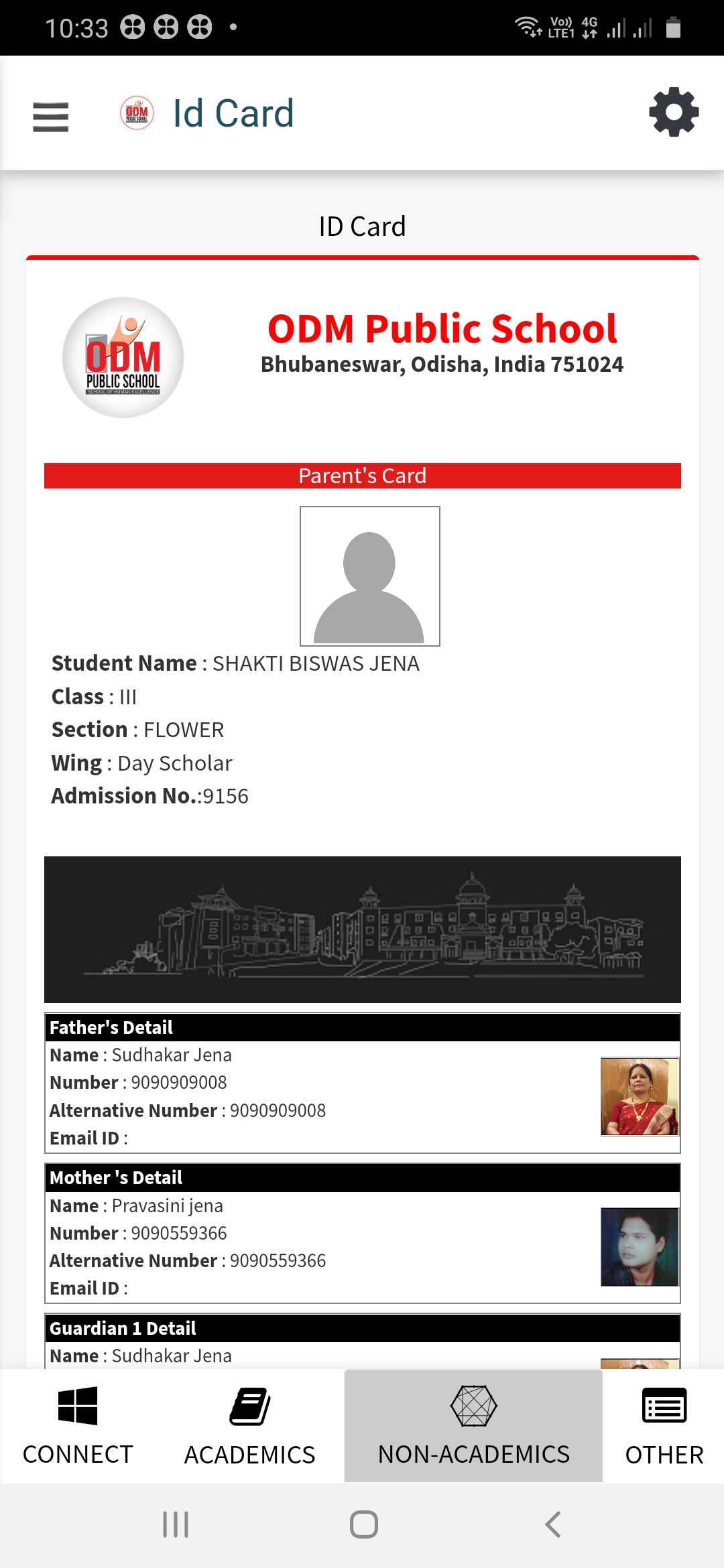Select the Non-Academics tab
The height and width of the screenshot is (1568, 724).
[x=473, y=1425]
